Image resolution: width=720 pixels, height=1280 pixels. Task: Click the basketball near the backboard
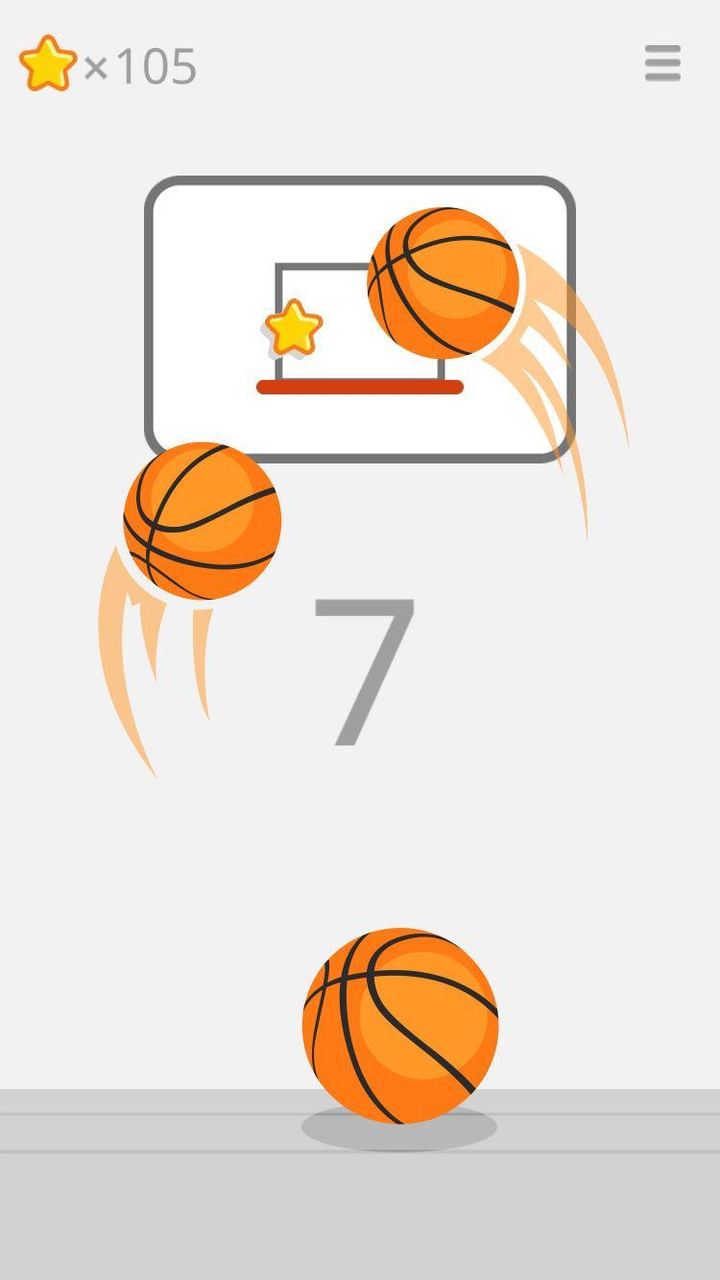[x=440, y=283]
